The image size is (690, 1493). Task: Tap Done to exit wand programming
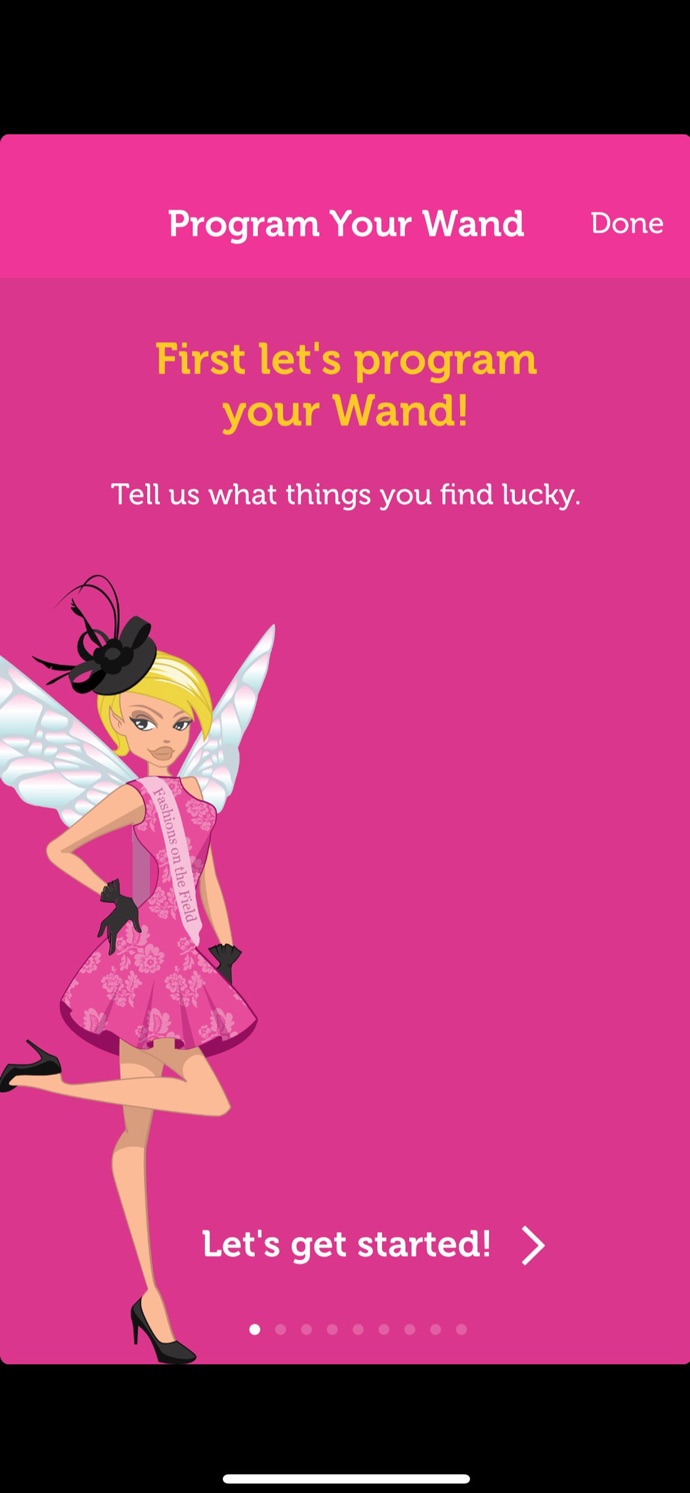(626, 223)
